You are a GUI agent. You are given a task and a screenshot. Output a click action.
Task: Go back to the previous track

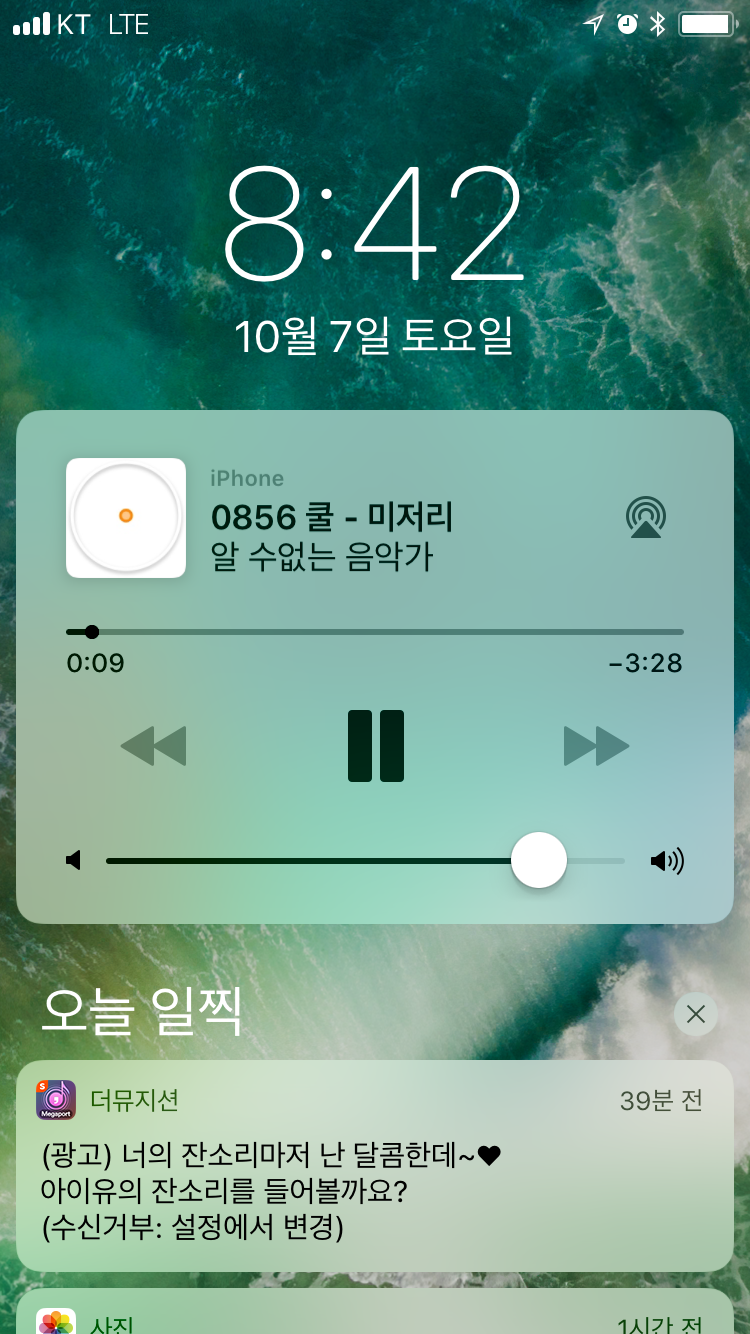tap(153, 746)
